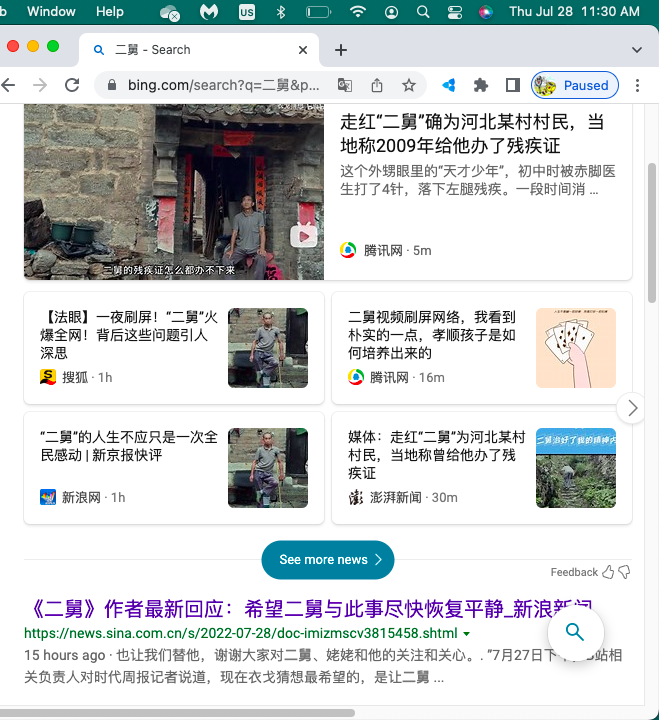
Task: Open 澎湃新闻 article 媒体：走红二舅
Action: (432, 455)
